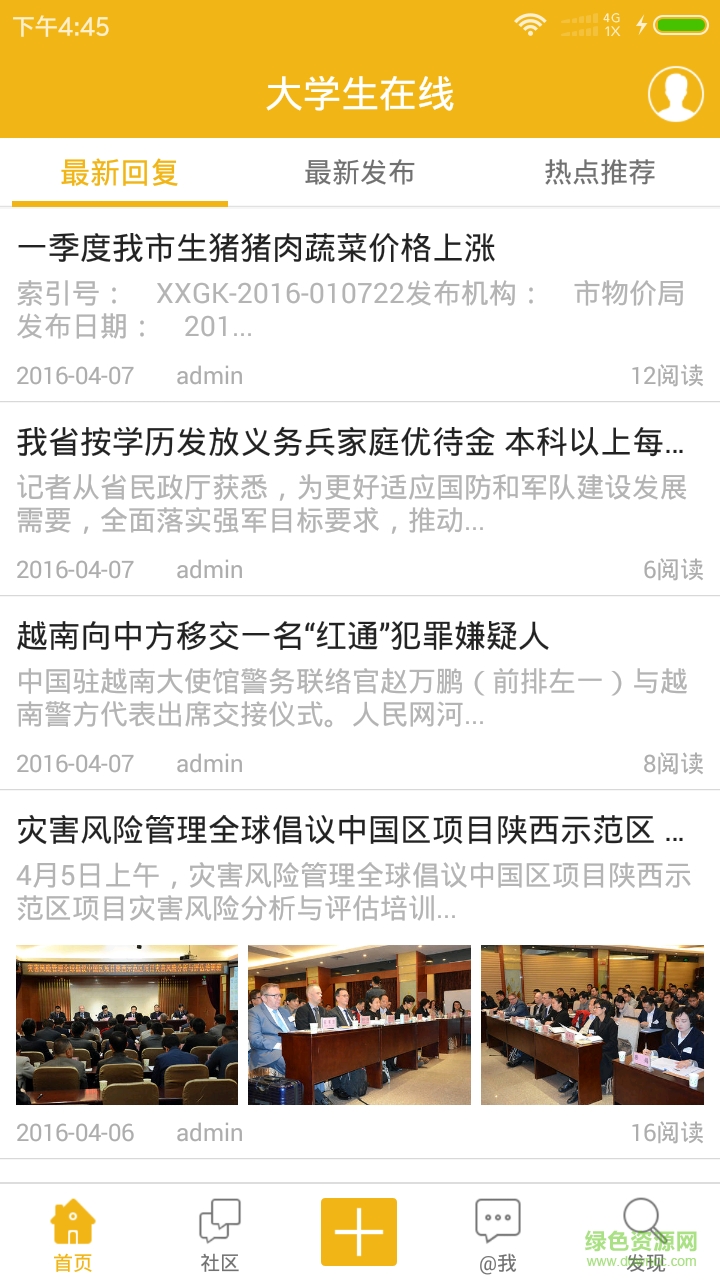
Task: Tap the plus button to create a post
Action: point(359,1232)
